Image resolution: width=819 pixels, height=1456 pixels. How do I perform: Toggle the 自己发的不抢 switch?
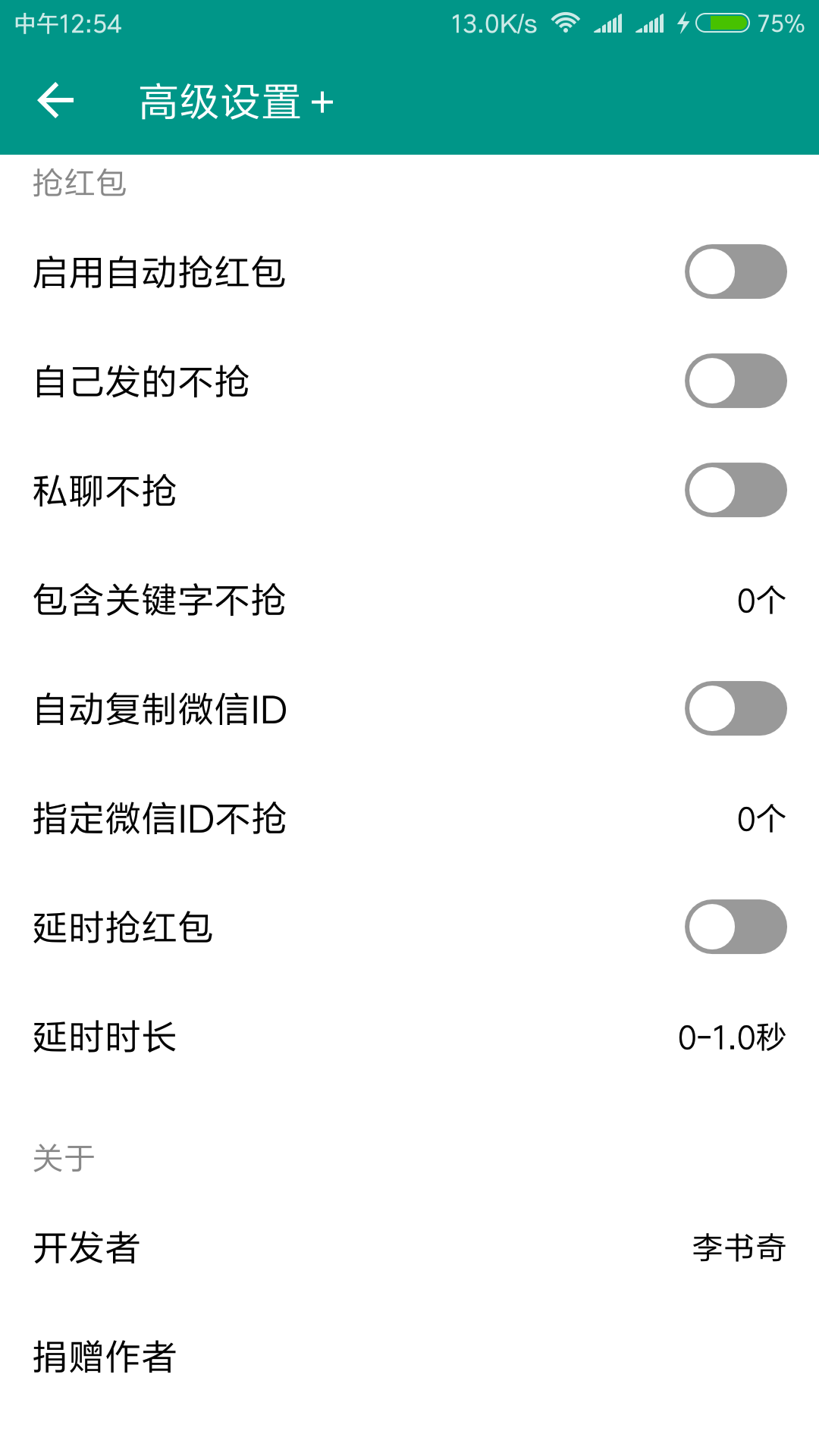coord(735,381)
